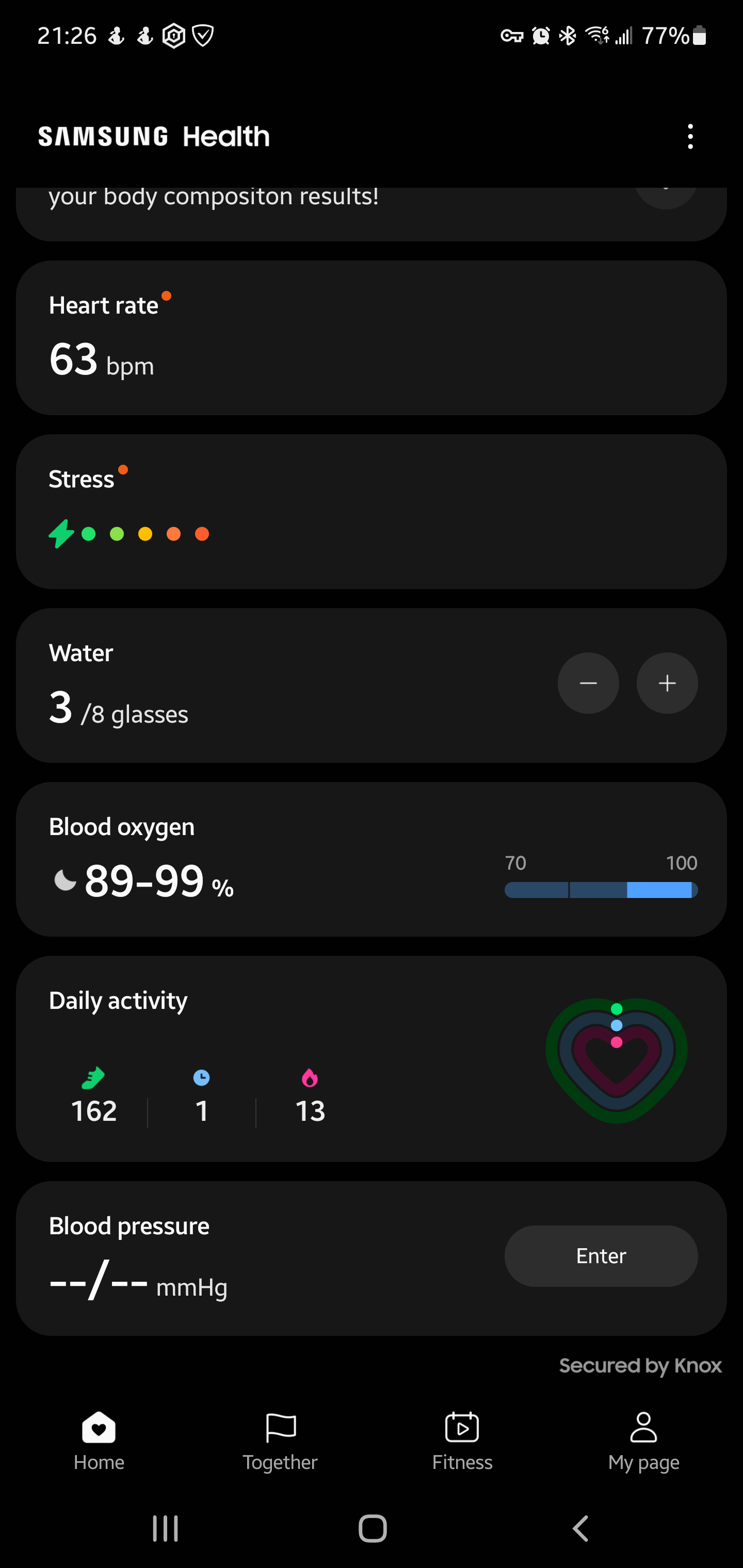Remove one glass of water
This screenshot has width=743, height=1568.
point(588,683)
